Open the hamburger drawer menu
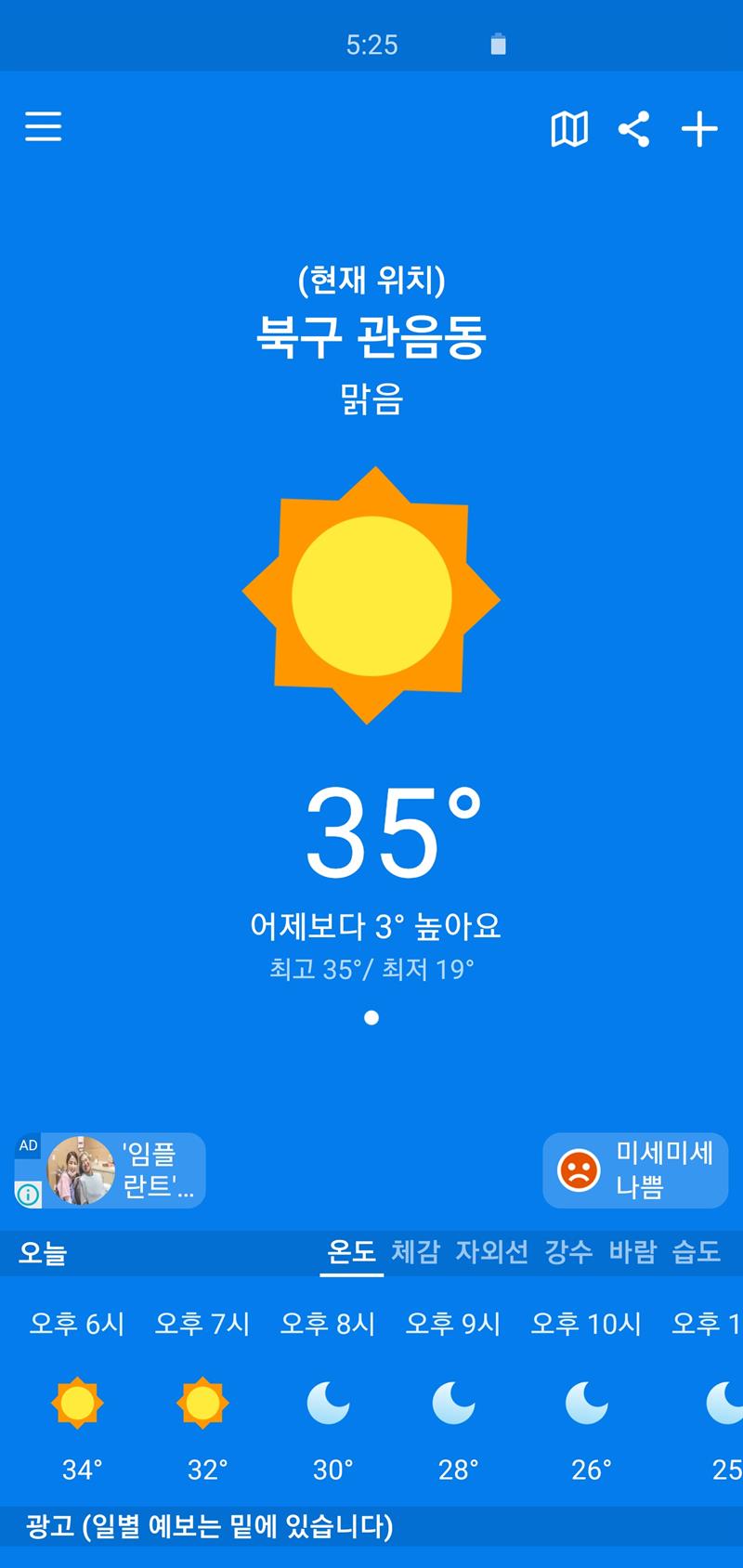This screenshot has height=1568, width=743. (43, 127)
